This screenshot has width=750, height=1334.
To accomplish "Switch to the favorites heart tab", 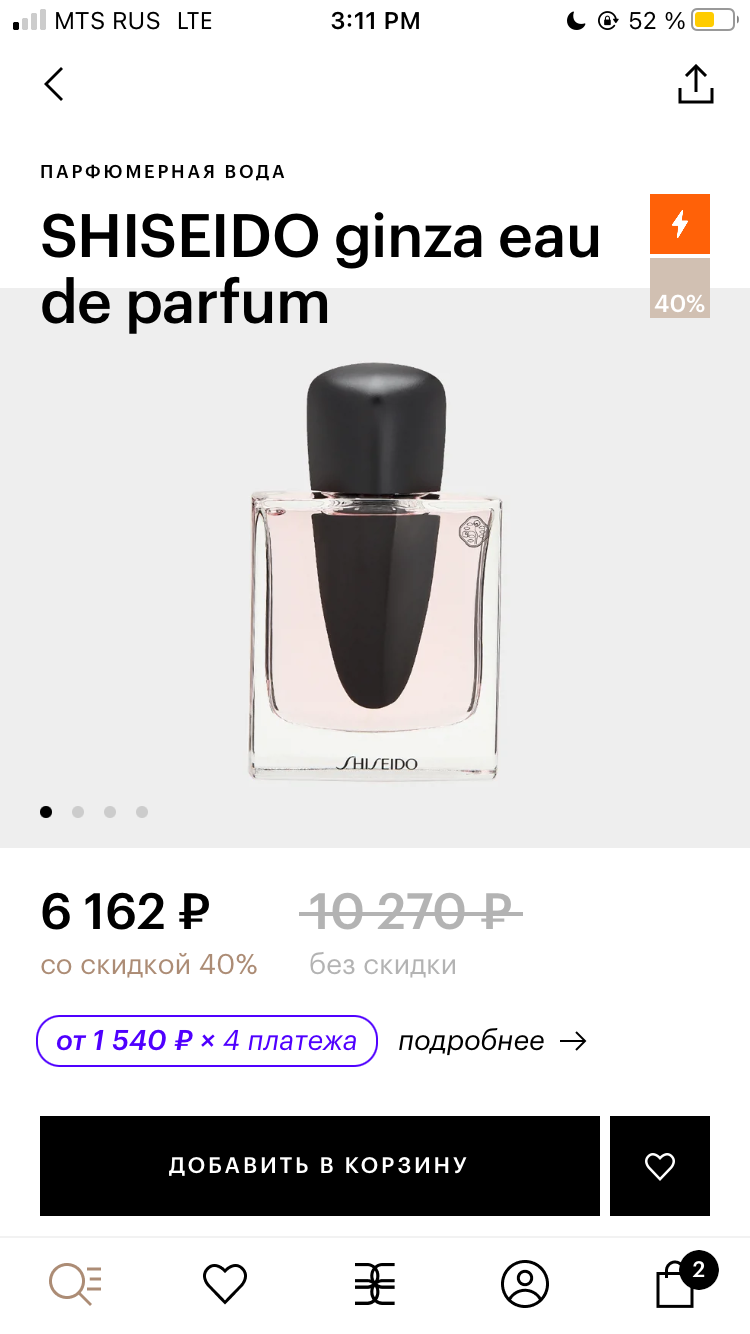I will click(x=225, y=1283).
